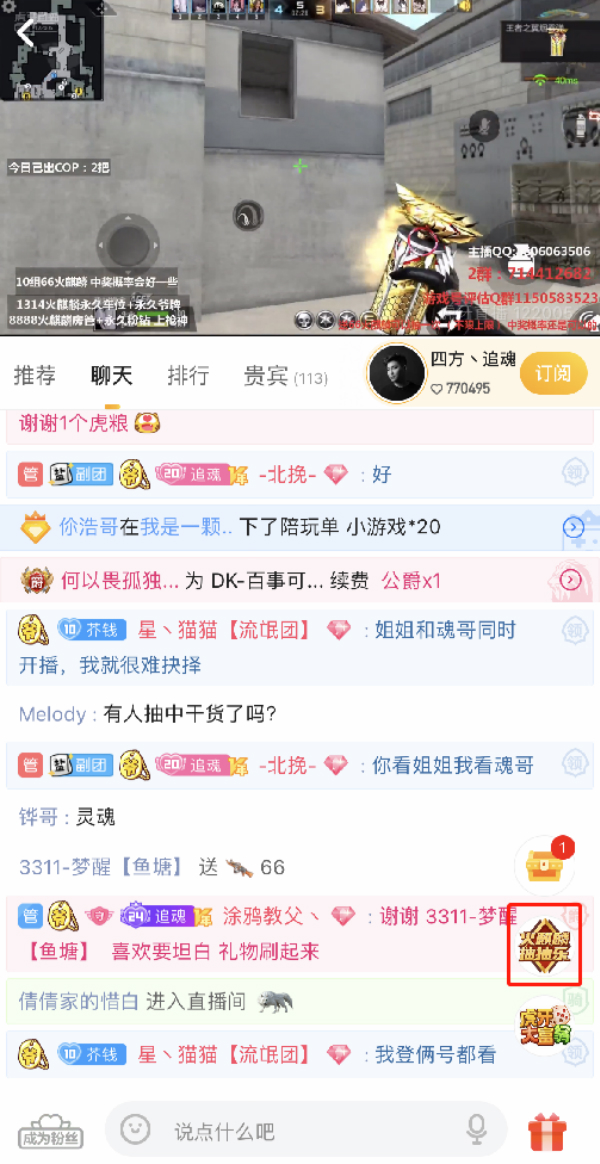Select the 聊天 tab
Screen dimensions: 600x1164
coord(111,376)
